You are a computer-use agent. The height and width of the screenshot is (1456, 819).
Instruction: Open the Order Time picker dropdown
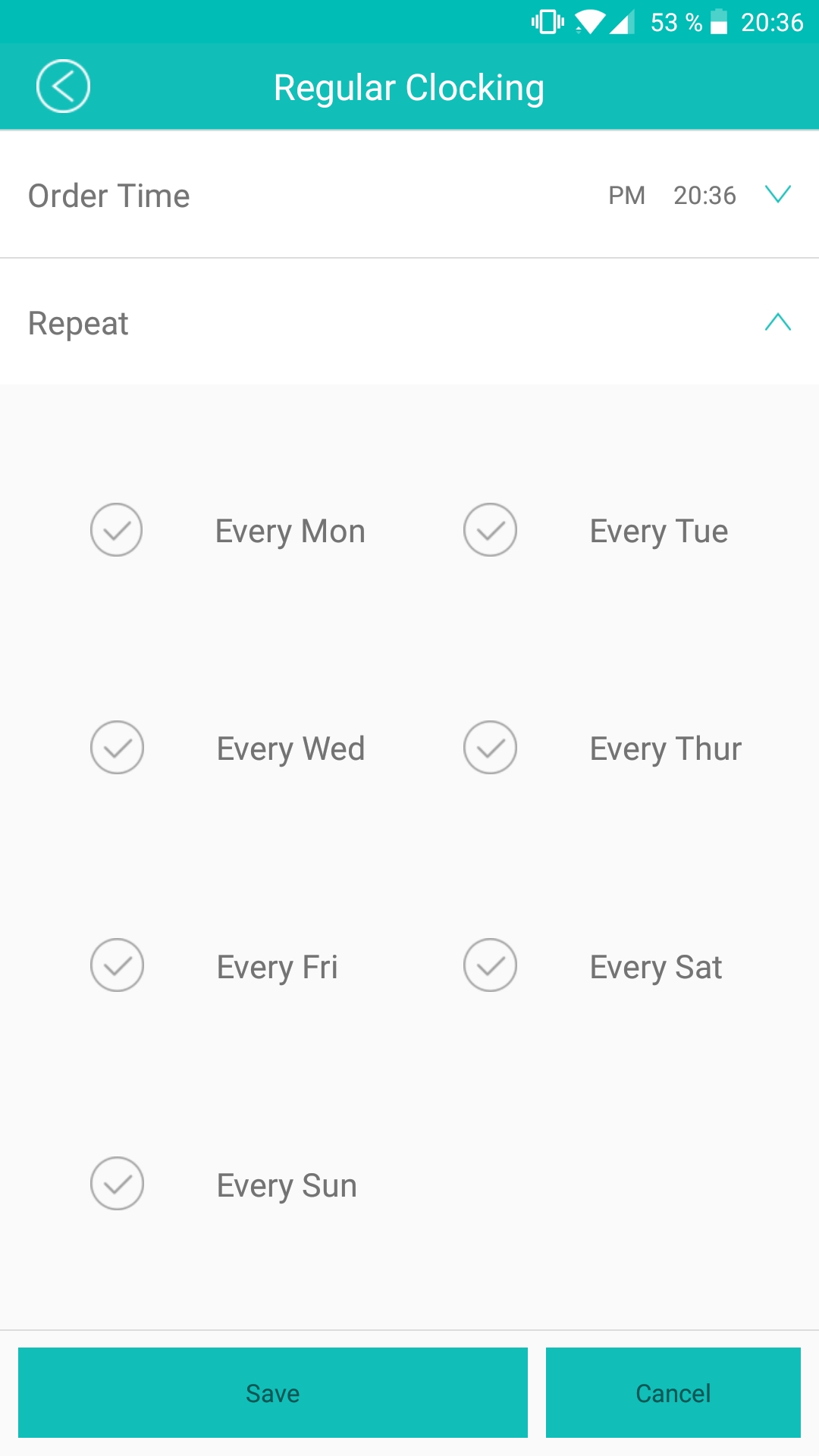(778, 195)
